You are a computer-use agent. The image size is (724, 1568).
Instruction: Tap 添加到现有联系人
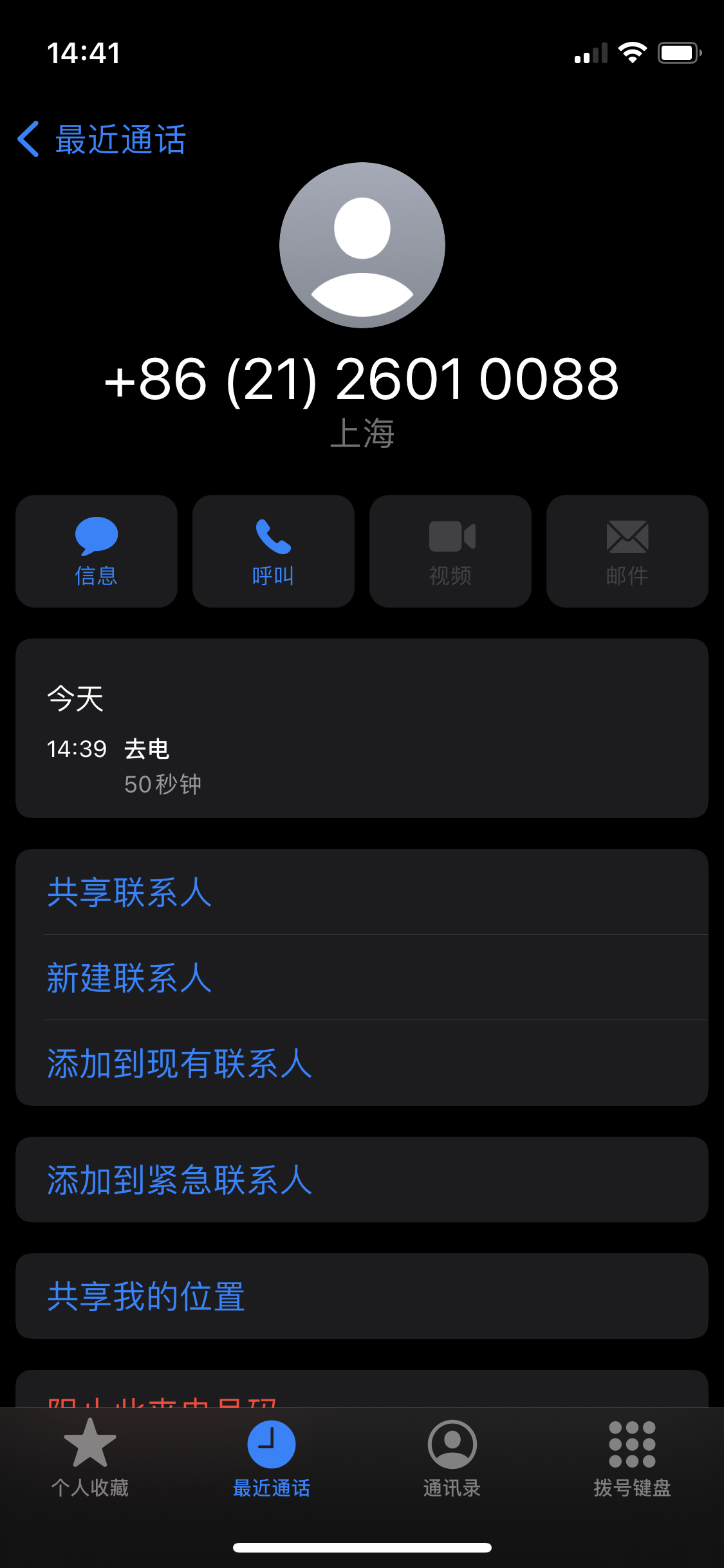pyautogui.click(x=180, y=1063)
